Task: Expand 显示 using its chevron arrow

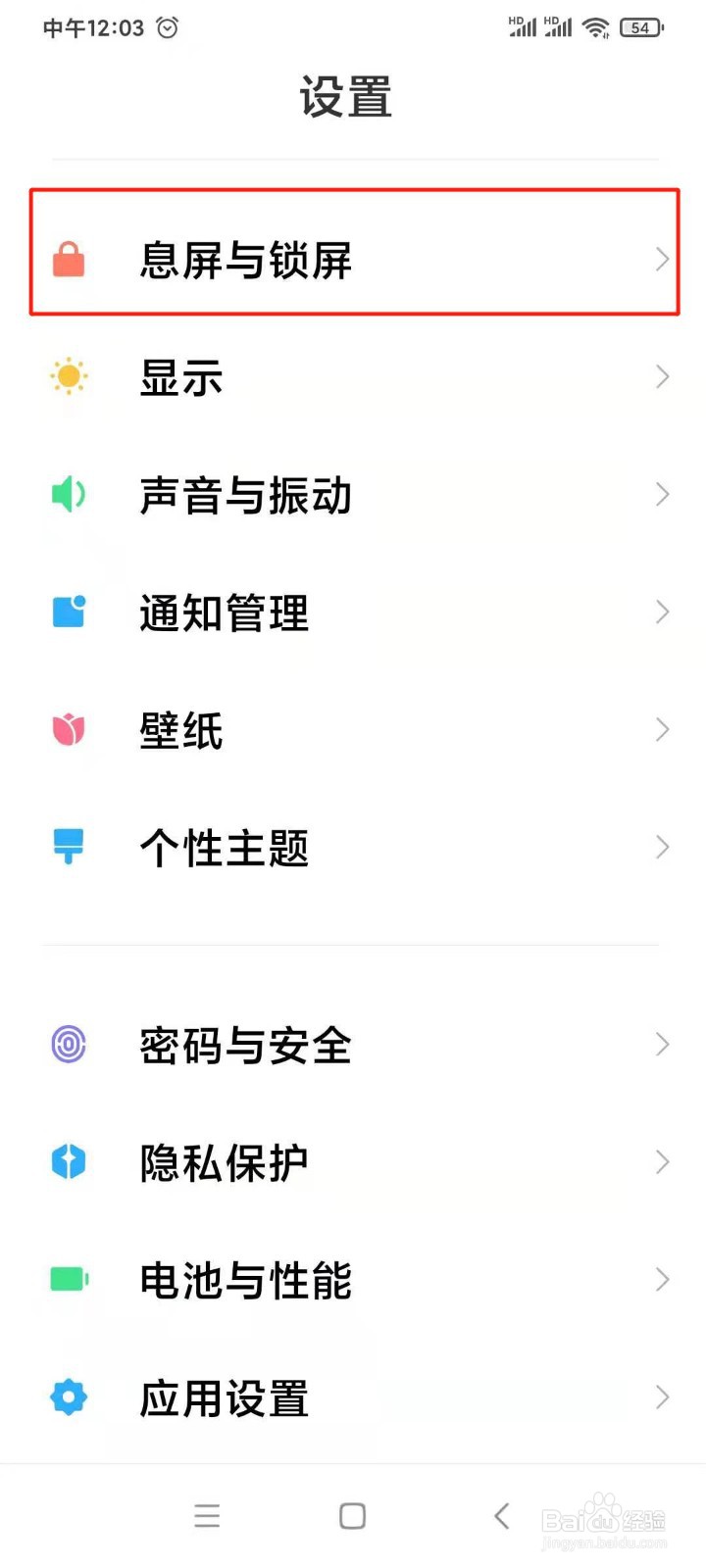Action: 661,376
